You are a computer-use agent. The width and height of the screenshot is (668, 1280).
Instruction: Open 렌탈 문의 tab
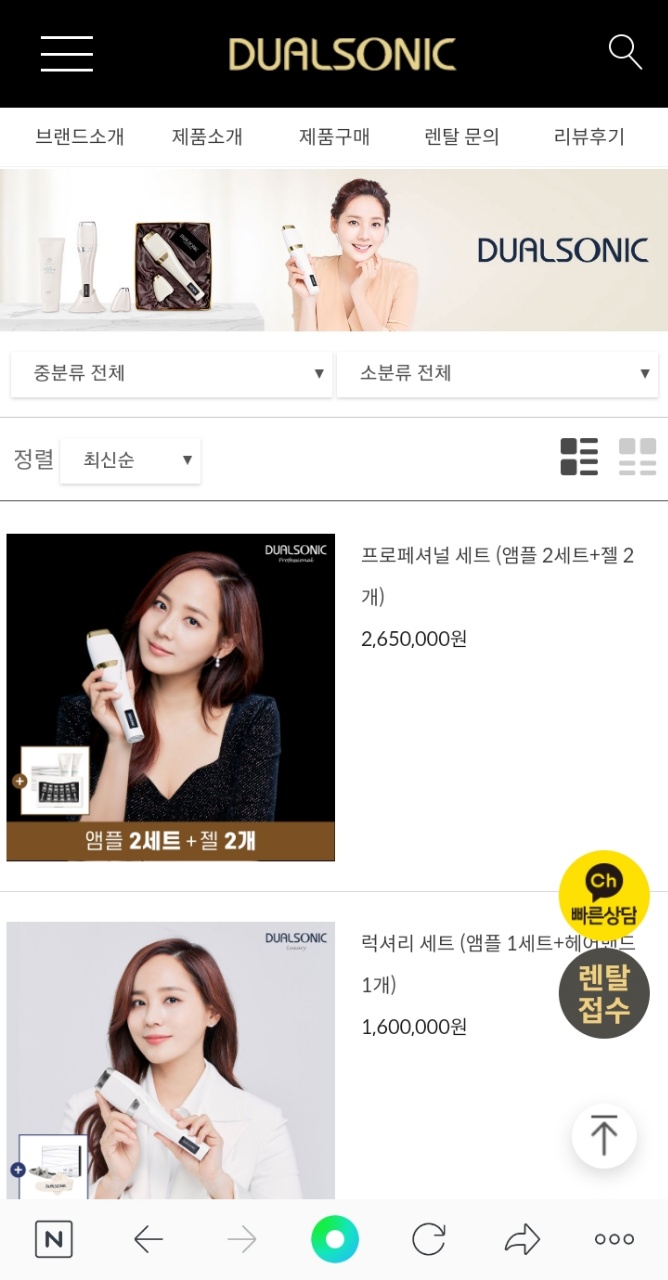461,137
